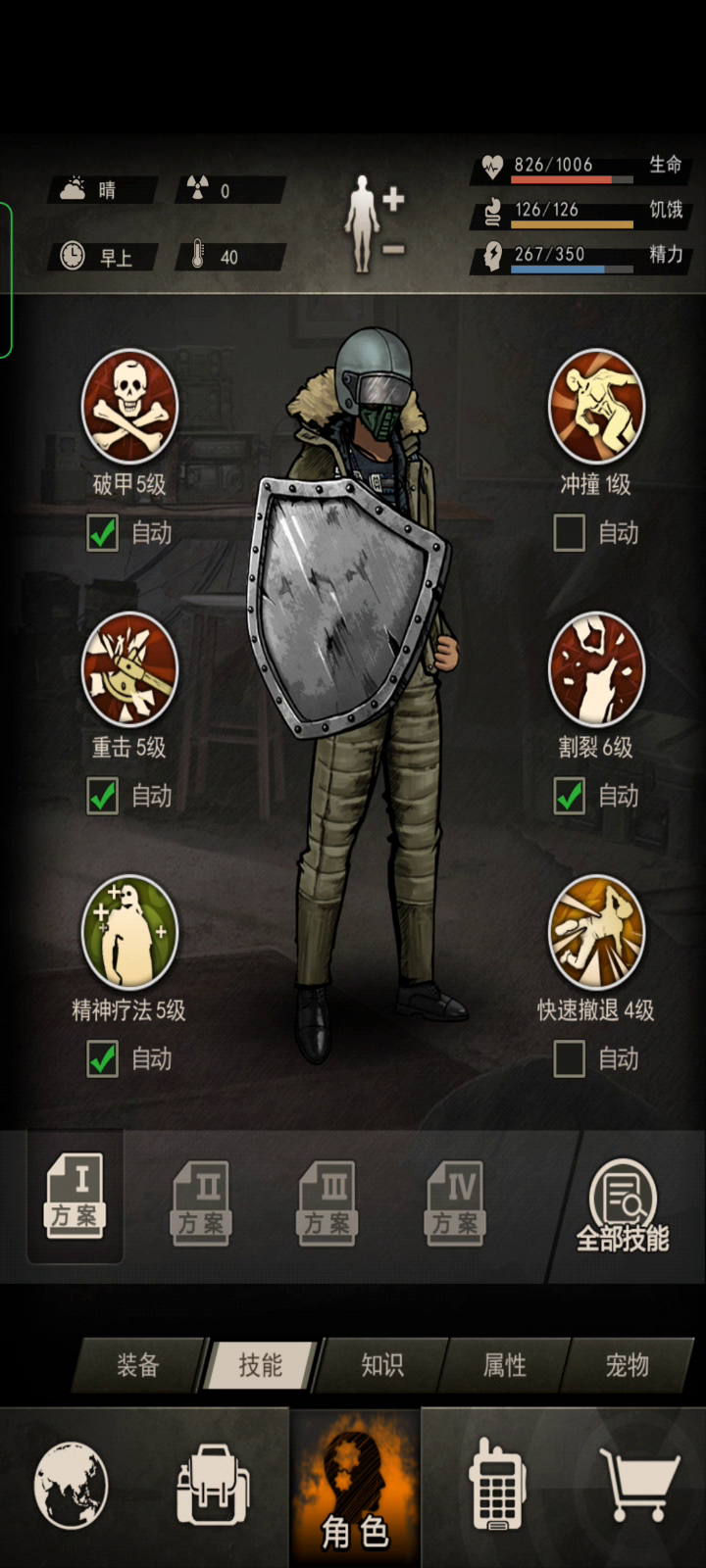Switch to the 装备 tab

tap(138, 1364)
